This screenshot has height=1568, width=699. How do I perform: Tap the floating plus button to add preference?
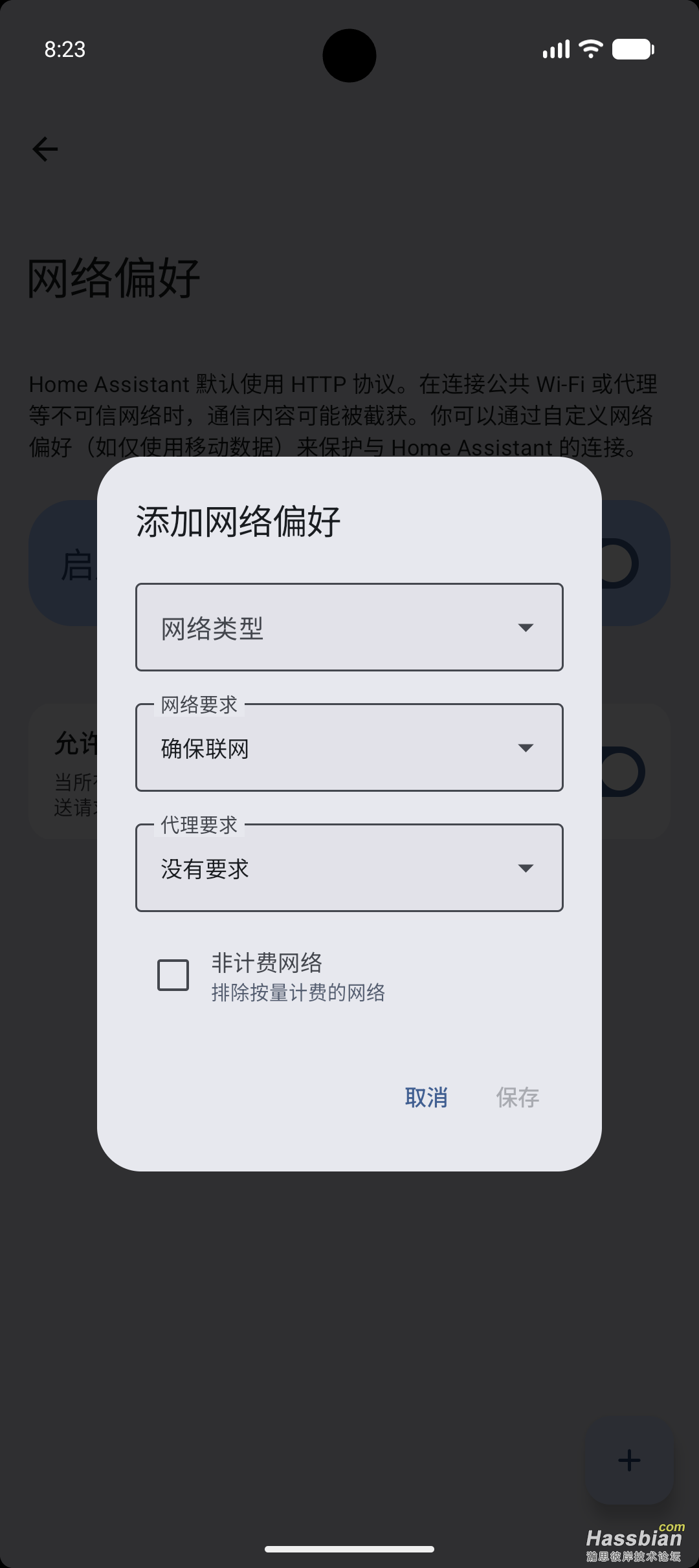coord(628,1459)
